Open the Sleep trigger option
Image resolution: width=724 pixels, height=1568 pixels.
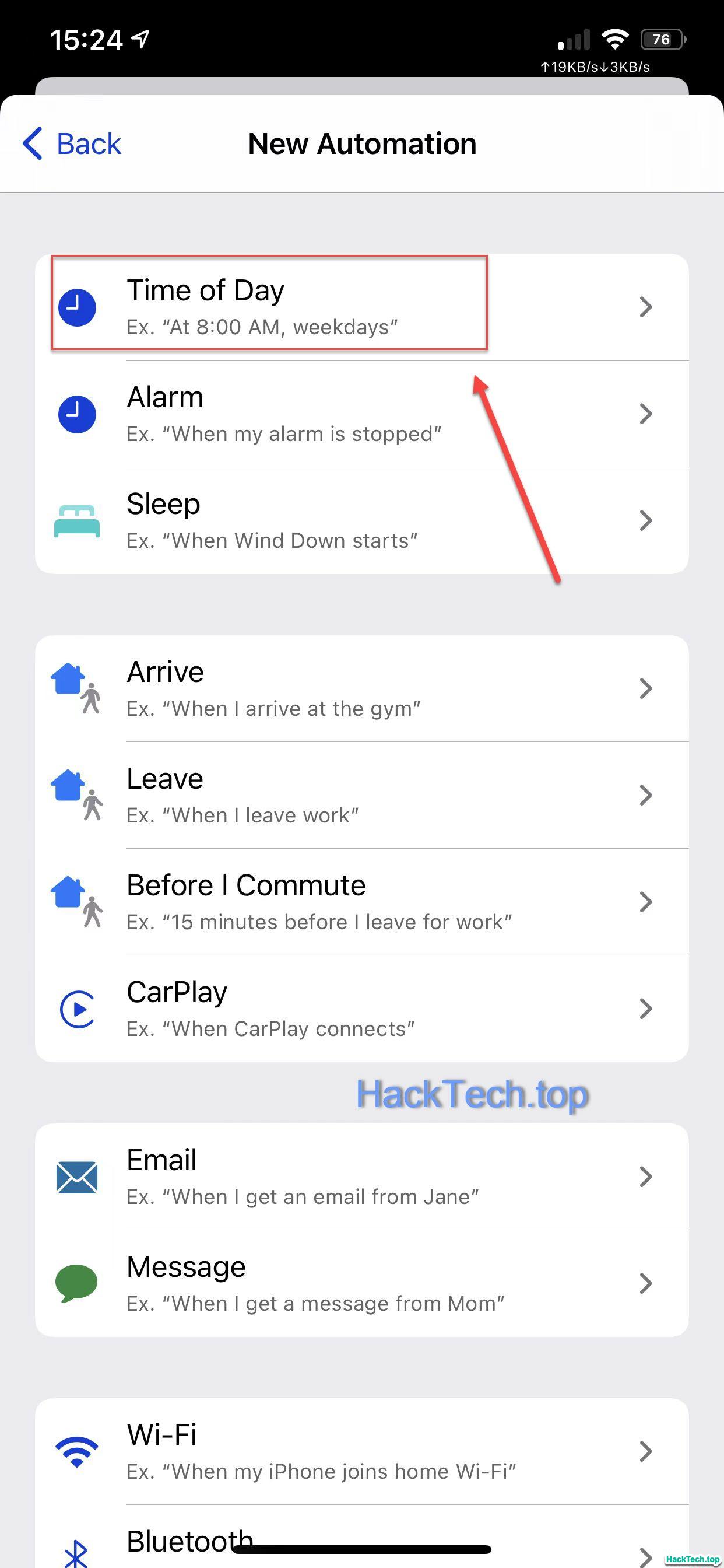coord(361,521)
